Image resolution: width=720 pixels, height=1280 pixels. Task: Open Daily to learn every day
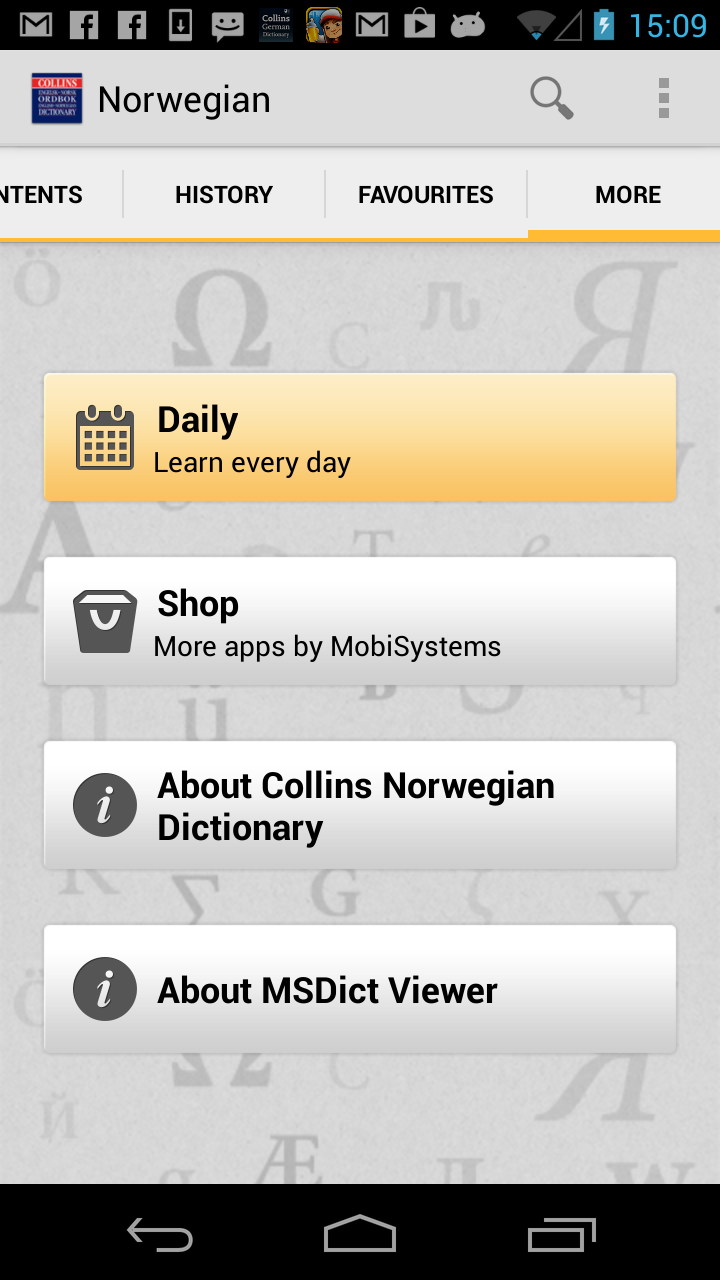[x=360, y=437]
